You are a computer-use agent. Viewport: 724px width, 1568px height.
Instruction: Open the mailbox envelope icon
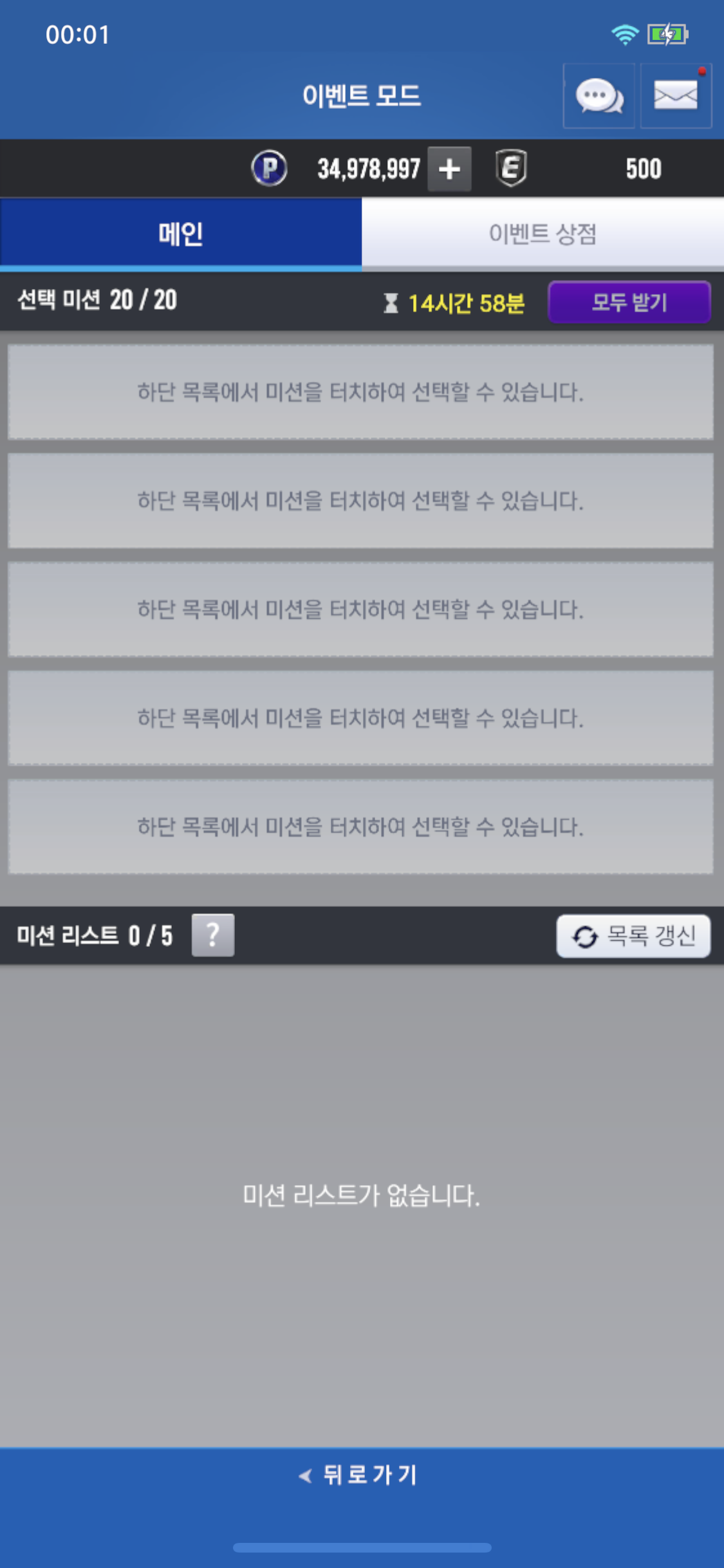676,96
